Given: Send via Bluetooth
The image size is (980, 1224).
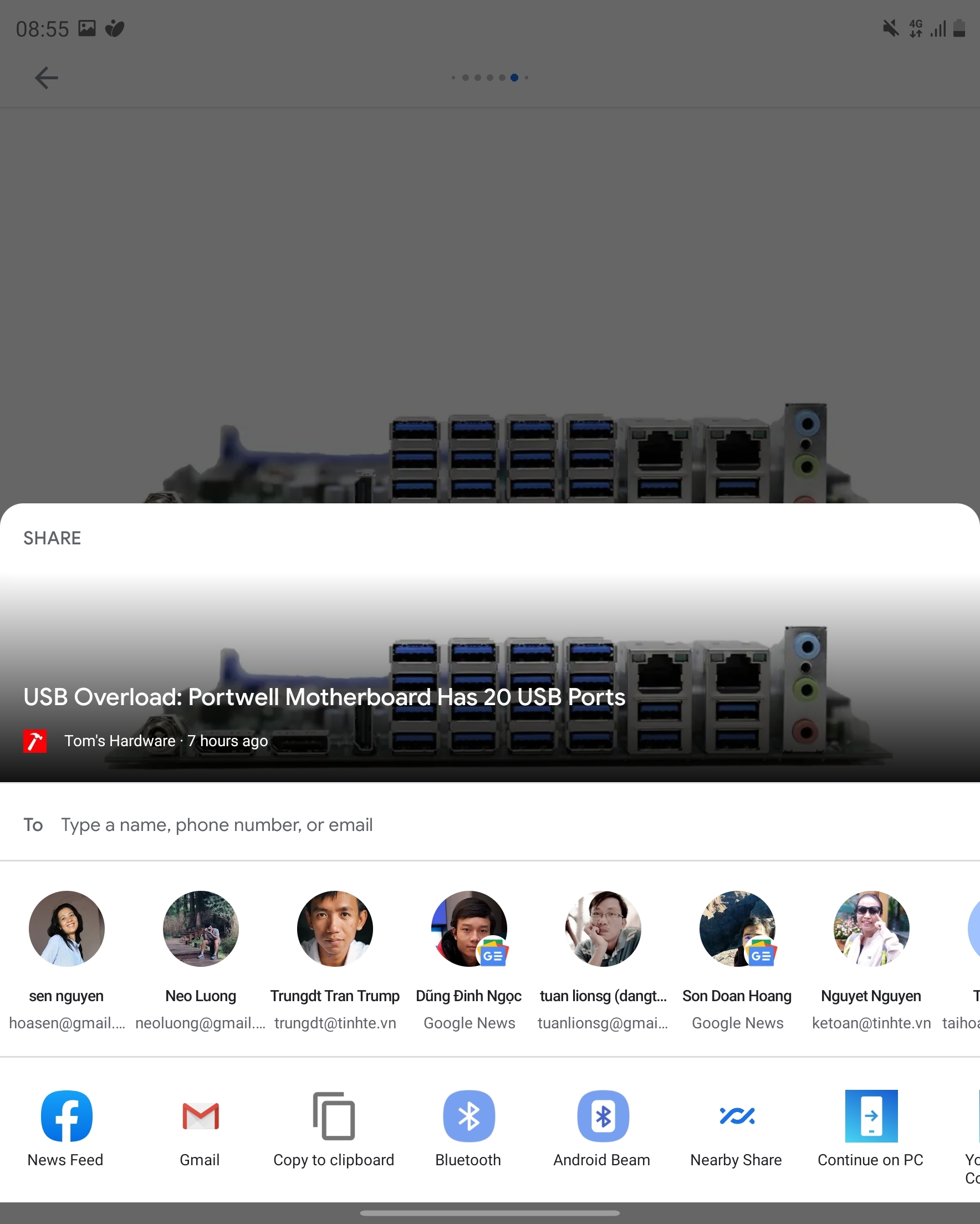Looking at the screenshot, I should 469,1116.
